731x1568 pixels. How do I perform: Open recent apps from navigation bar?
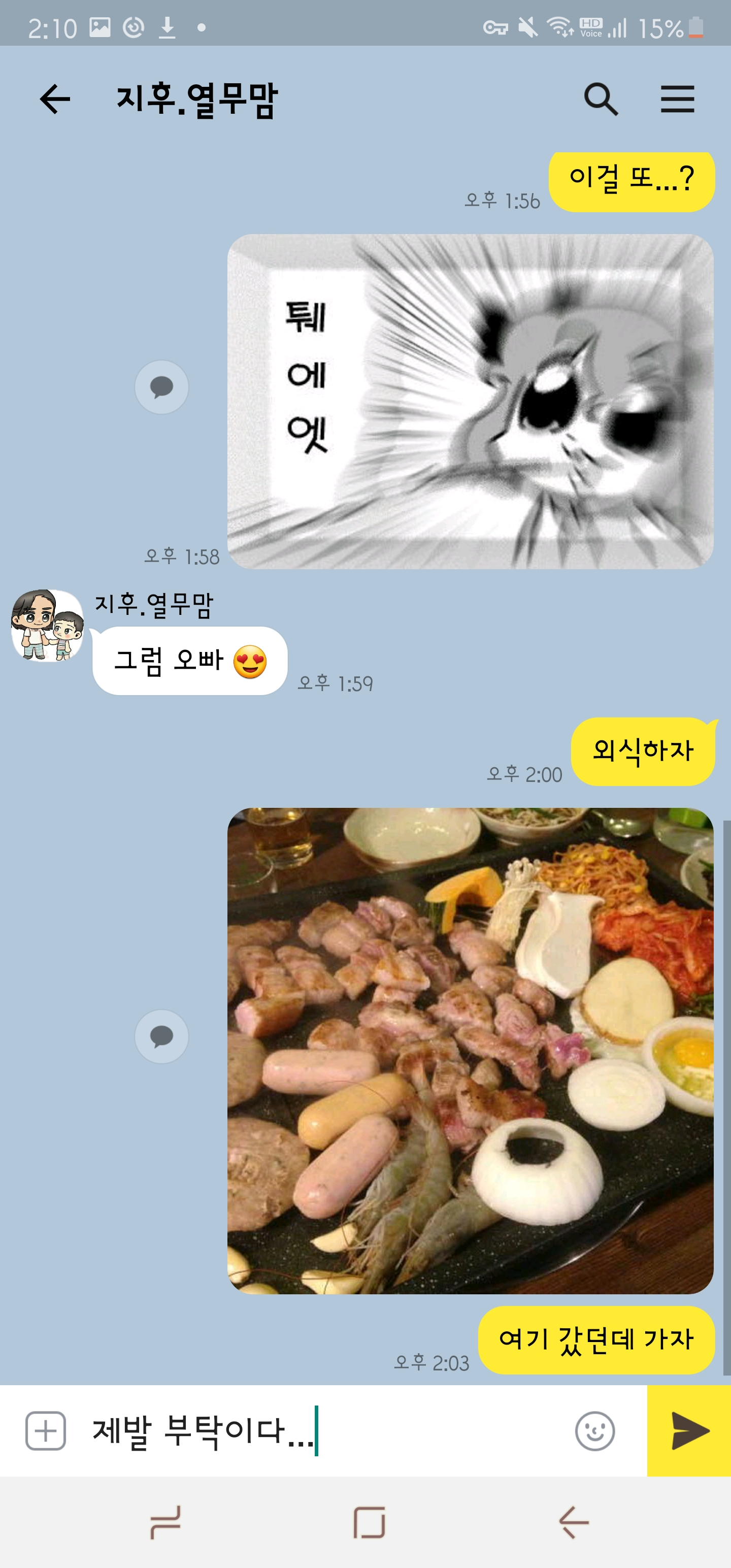(165, 1522)
